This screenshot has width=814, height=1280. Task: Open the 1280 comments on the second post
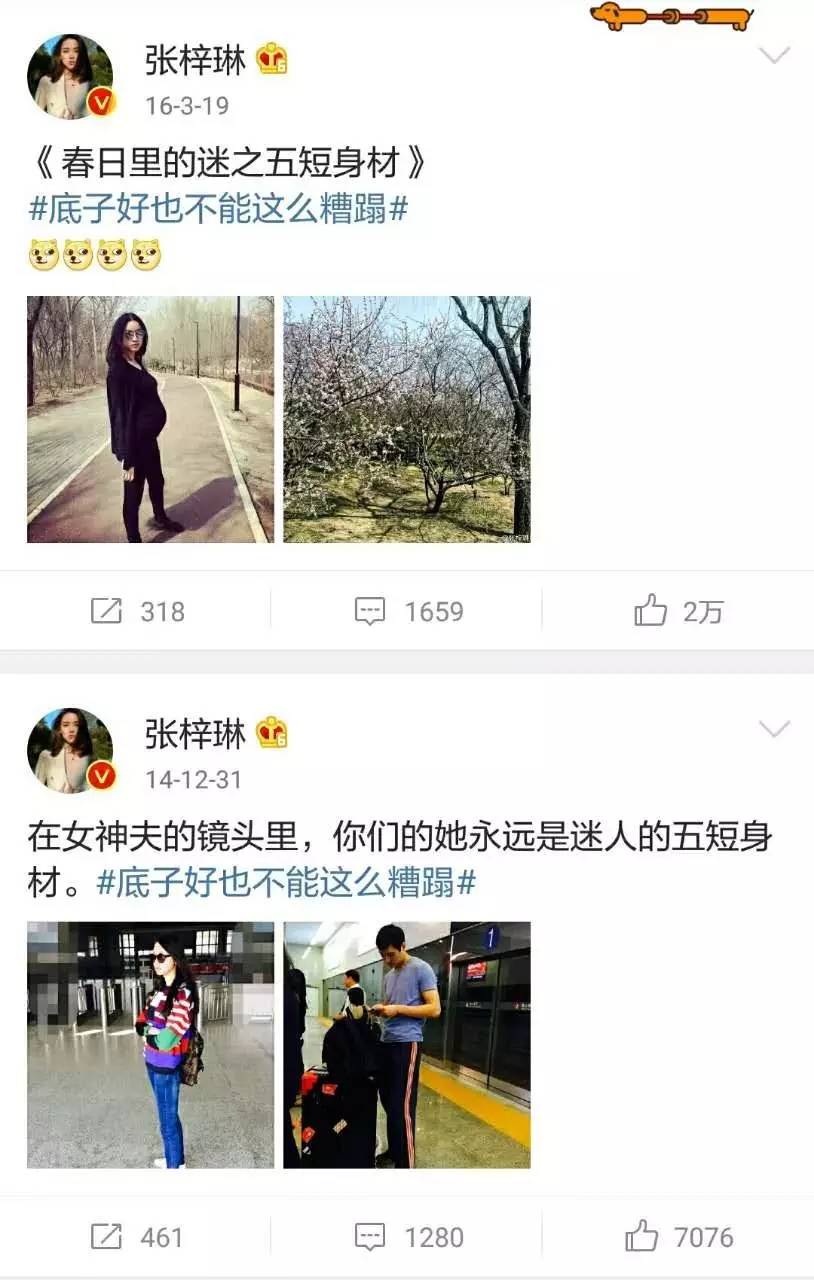click(x=409, y=1237)
